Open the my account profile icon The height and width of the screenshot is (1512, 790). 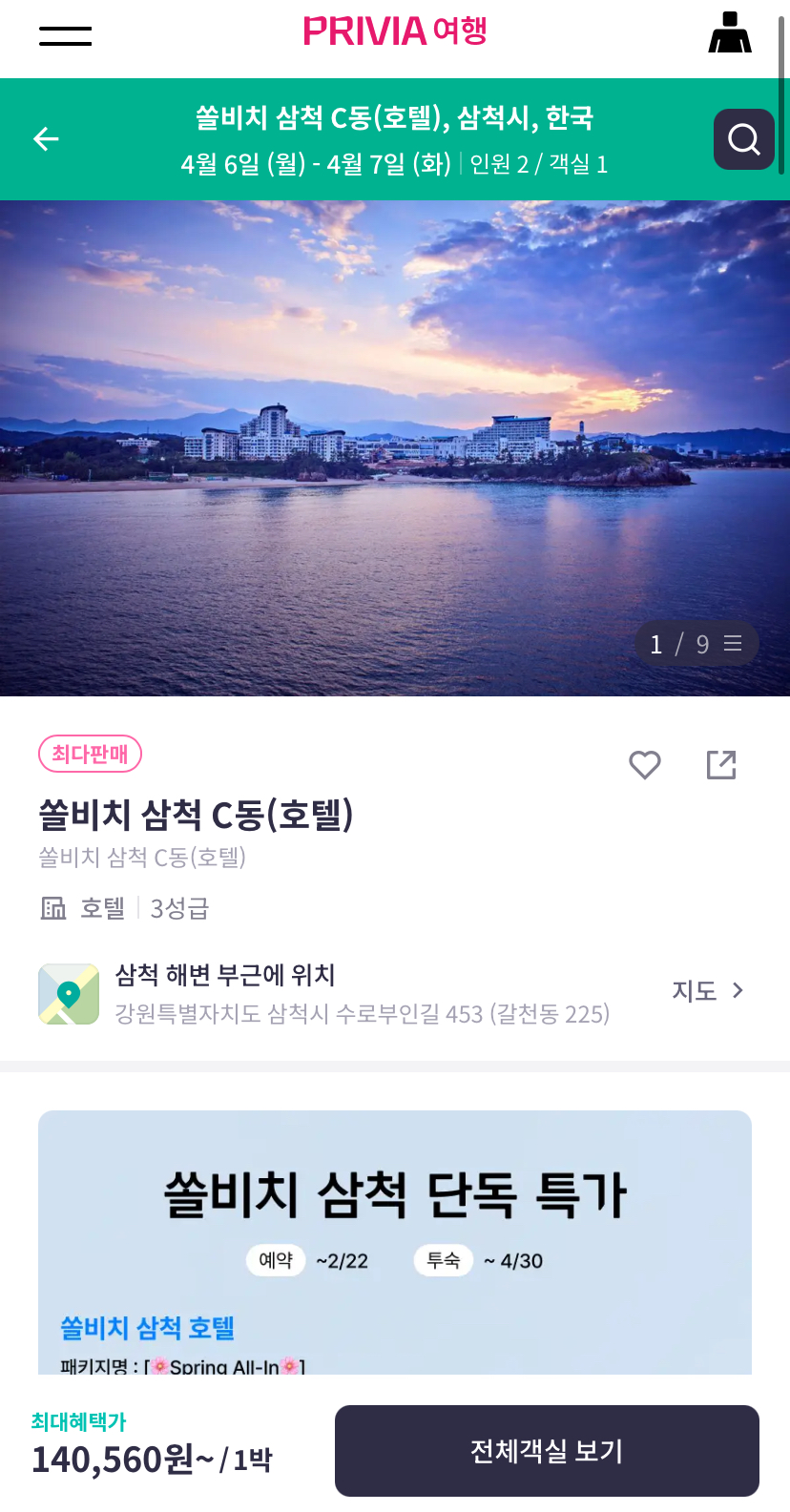tap(730, 33)
